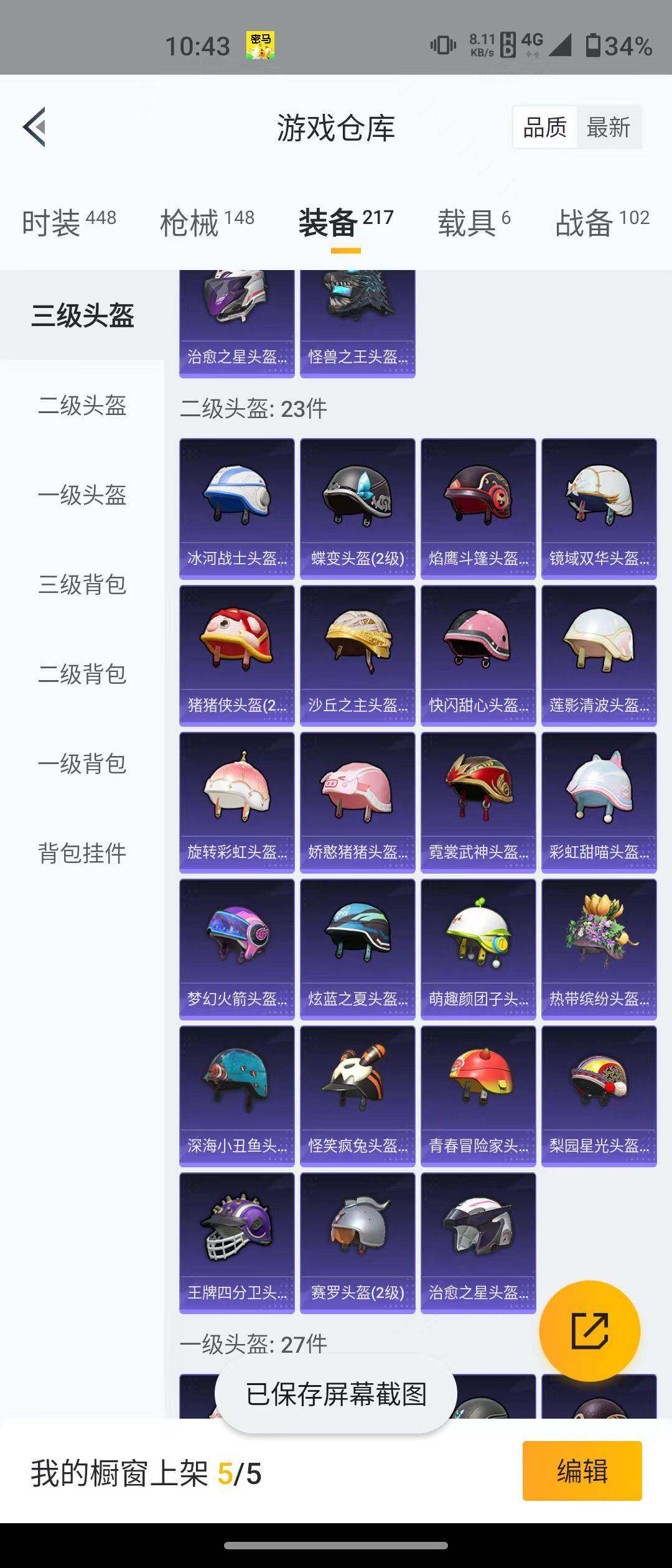The image size is (672, 1568).
Task: Tap the yellow share floating button
Action: pyautogui.click(x=589, y=1331)
